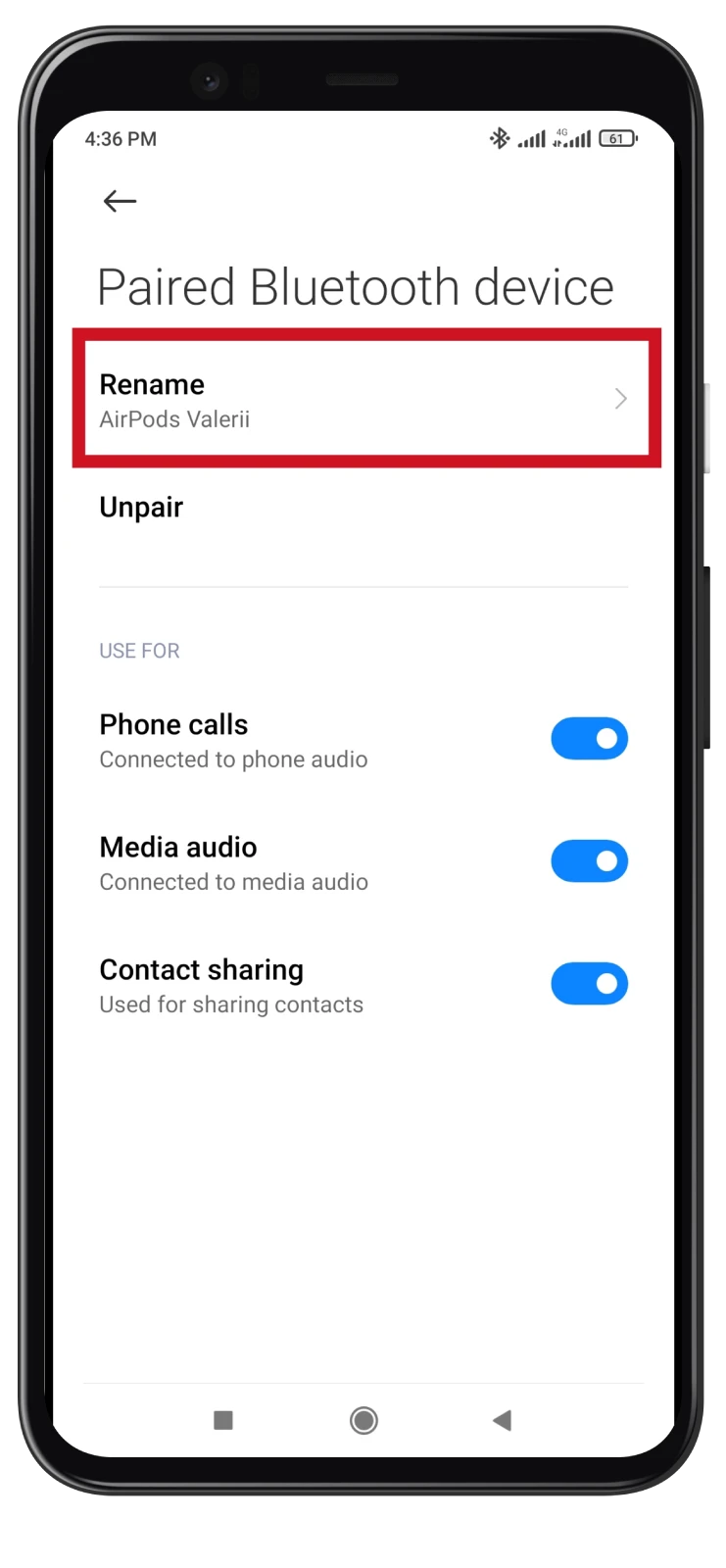Turn off the Media audio switch
This screenshot has width=726, height=1568.
pyautogui.click(x=589, y=861)
